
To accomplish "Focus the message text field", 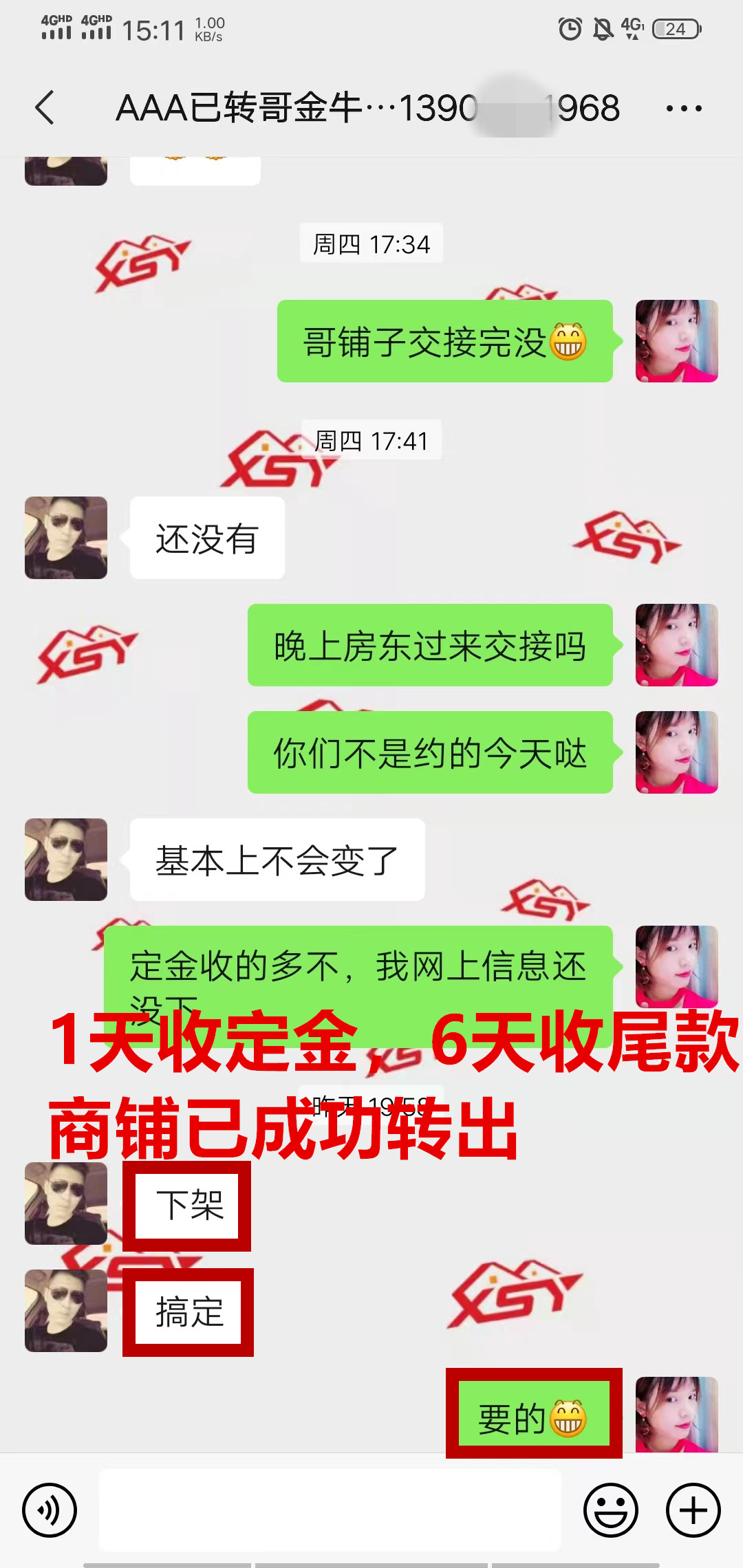I will pyautogui.click(x=330, y=1510).
